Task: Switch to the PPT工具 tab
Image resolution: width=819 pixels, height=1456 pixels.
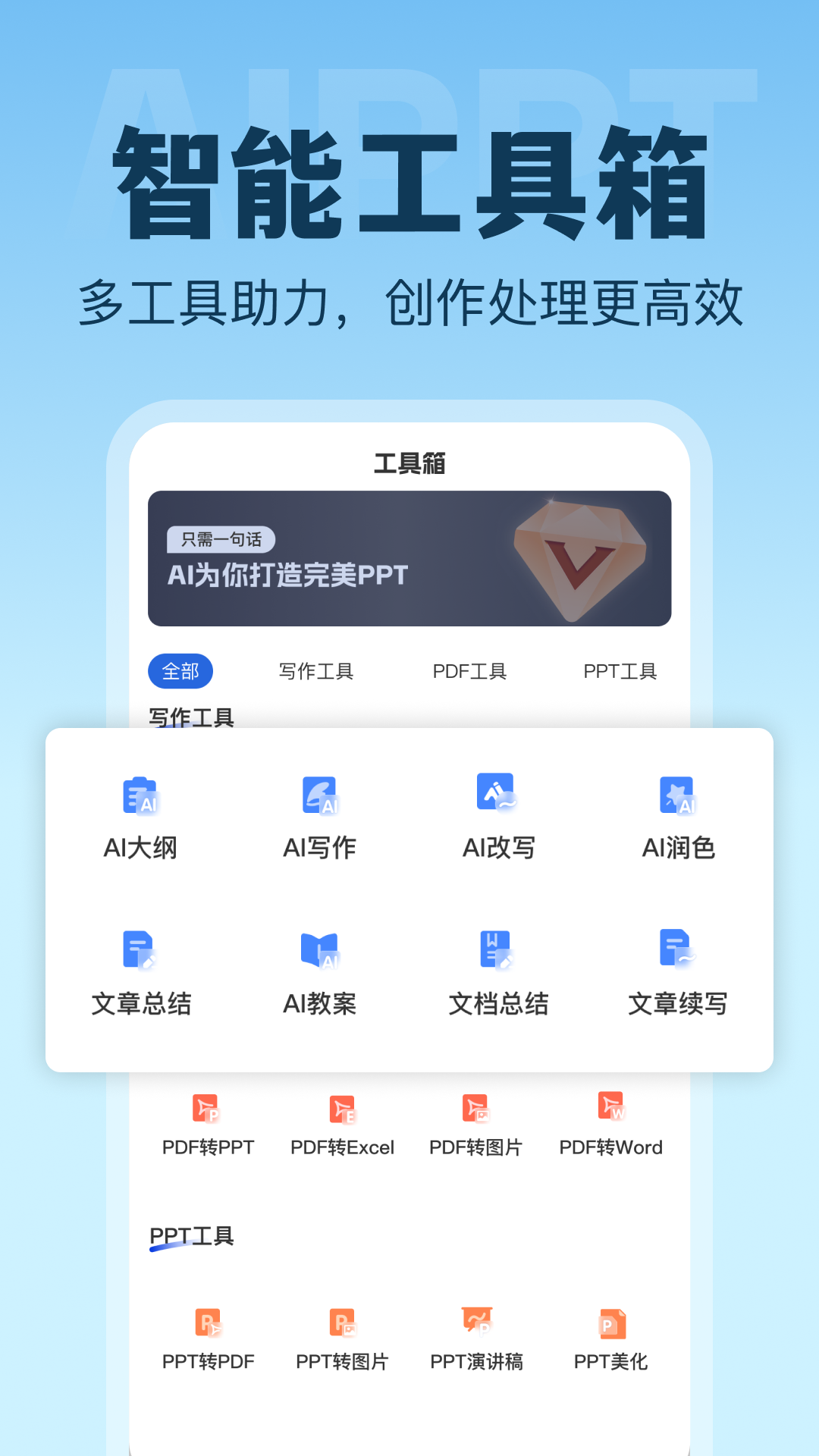Action: pyautogui.click(x=620, y=670)
